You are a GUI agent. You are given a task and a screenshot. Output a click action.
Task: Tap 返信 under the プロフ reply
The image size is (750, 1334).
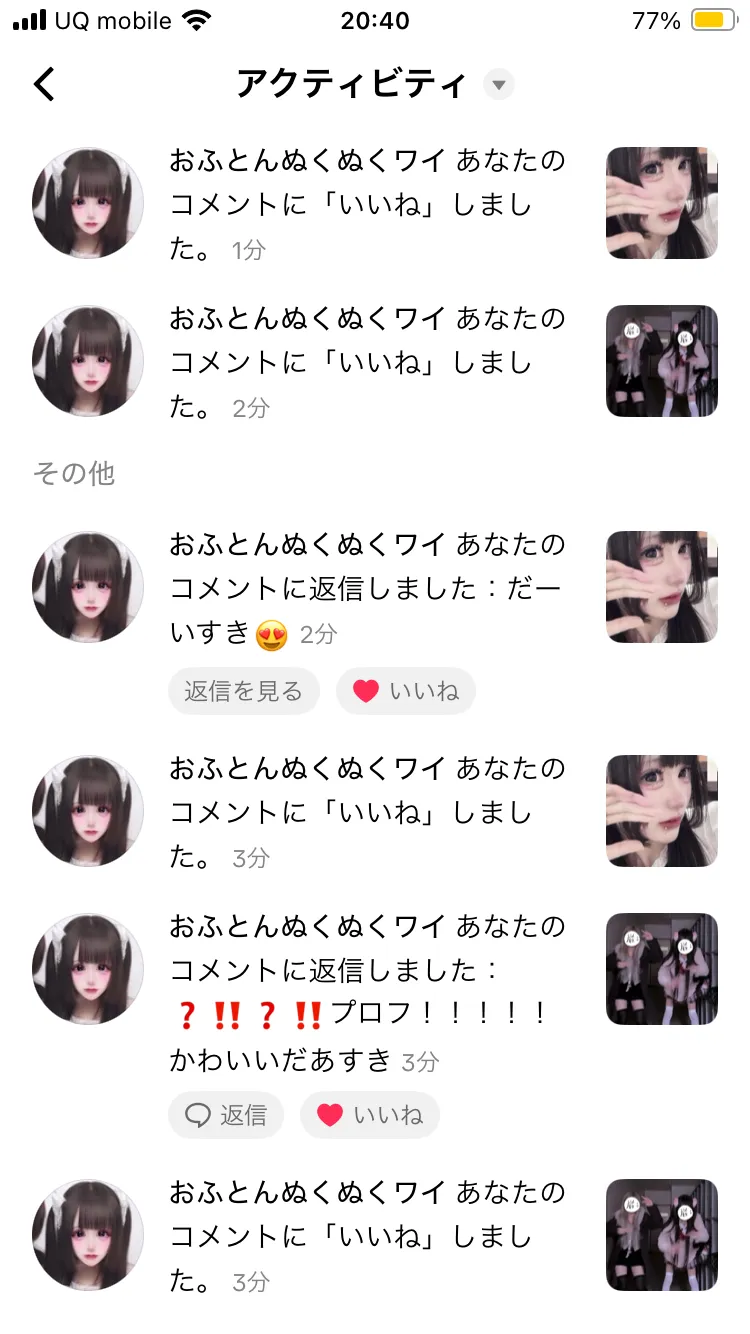click(225, 1115)
